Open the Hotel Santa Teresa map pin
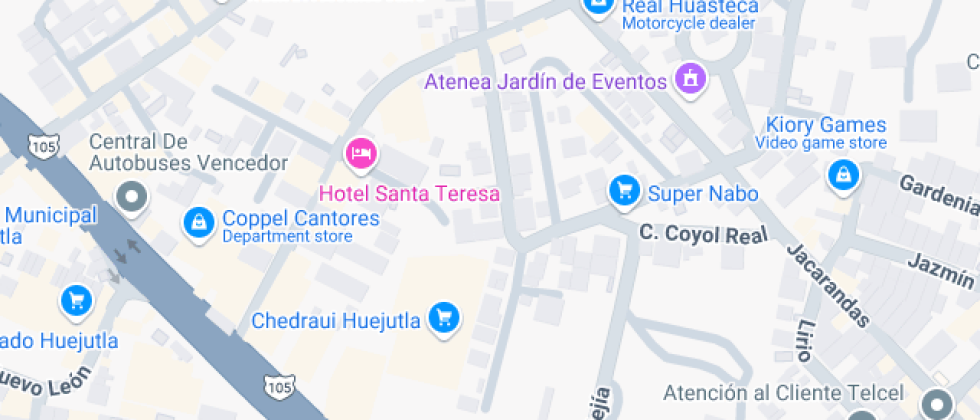Image resolution: width=980 pixels, height=420 pixels. click(x=362, y=153)
